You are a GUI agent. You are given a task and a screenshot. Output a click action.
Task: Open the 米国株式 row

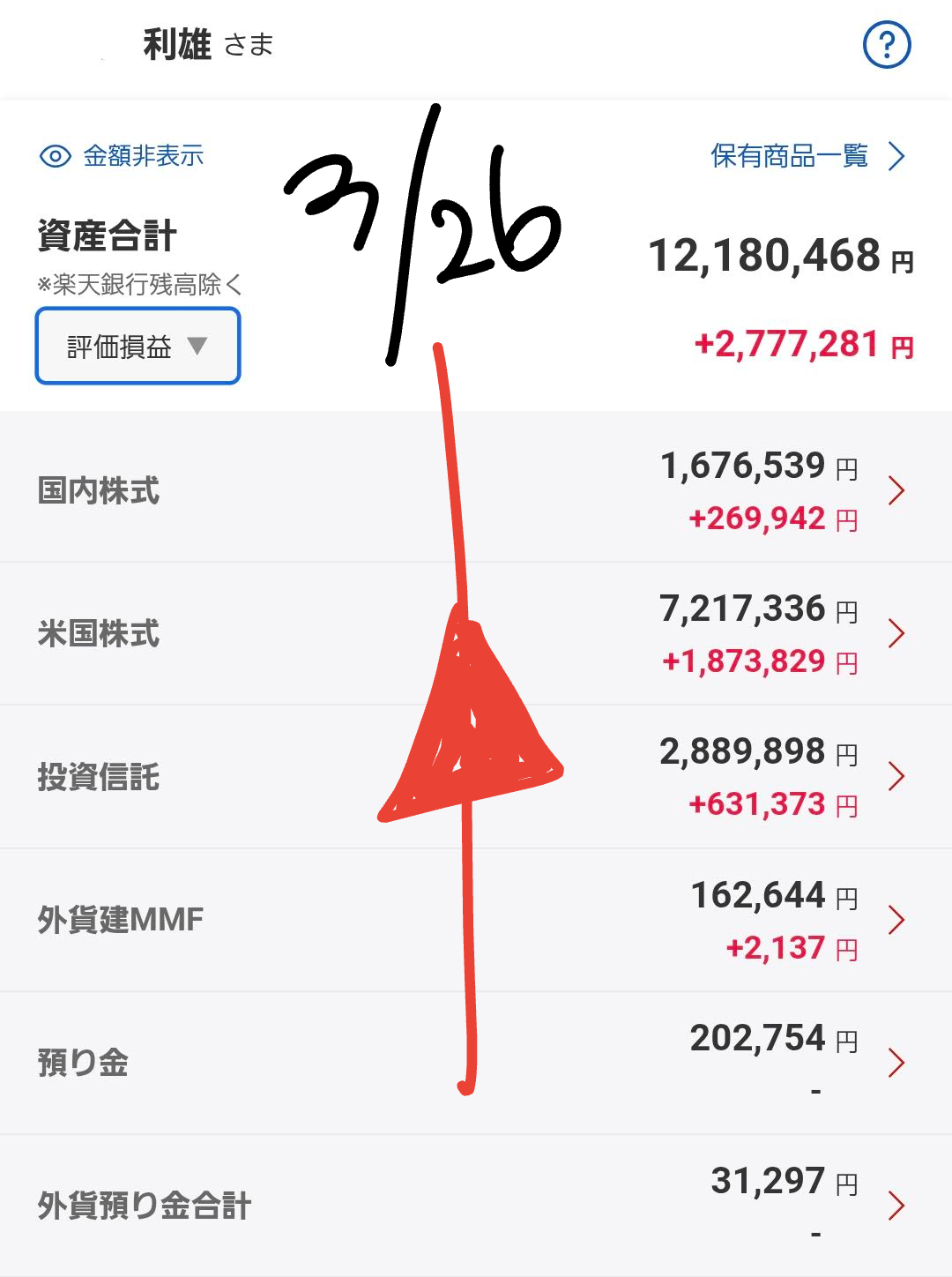pyautogui.click(x=476, y=633)
